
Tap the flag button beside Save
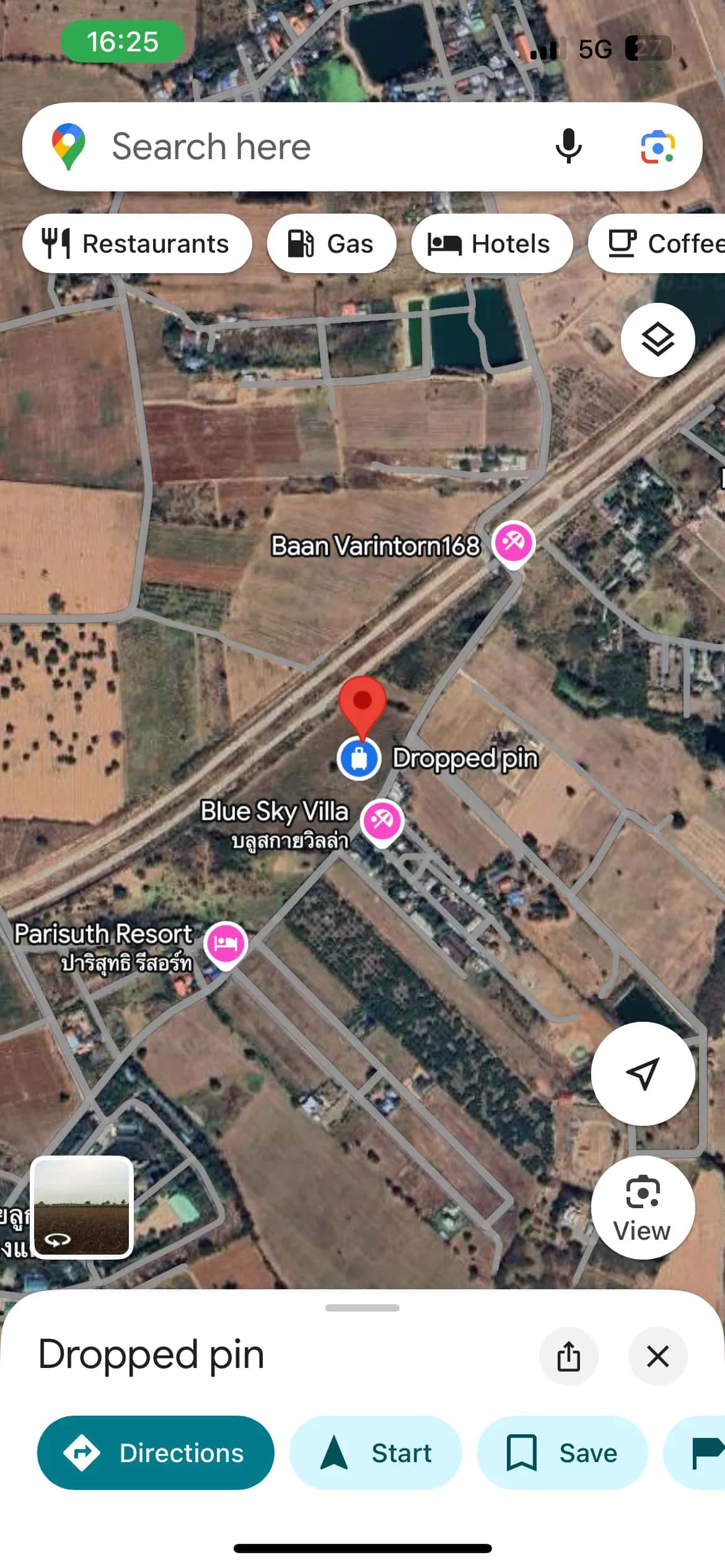click(703, 1452)
